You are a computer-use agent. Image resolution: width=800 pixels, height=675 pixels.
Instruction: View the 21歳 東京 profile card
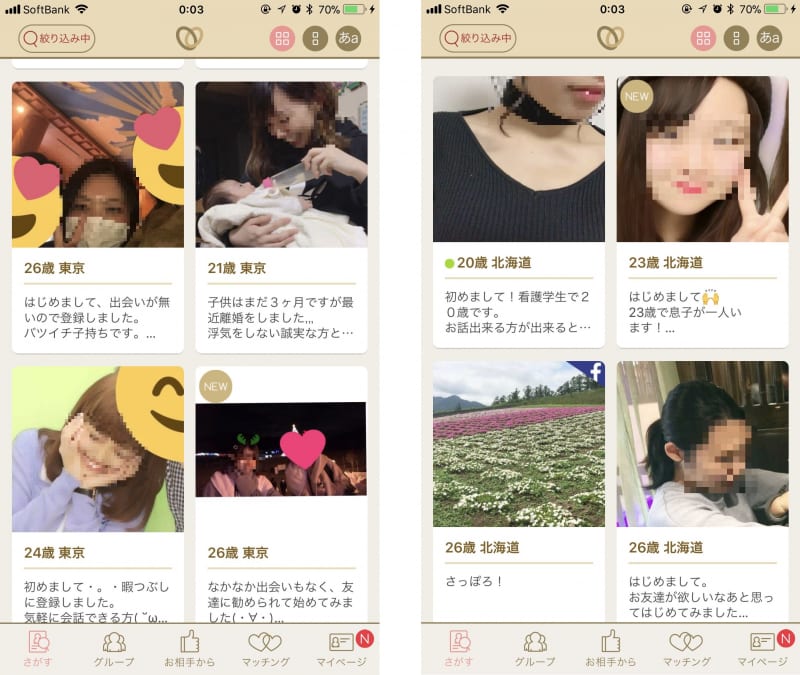[x=281, y=215]
